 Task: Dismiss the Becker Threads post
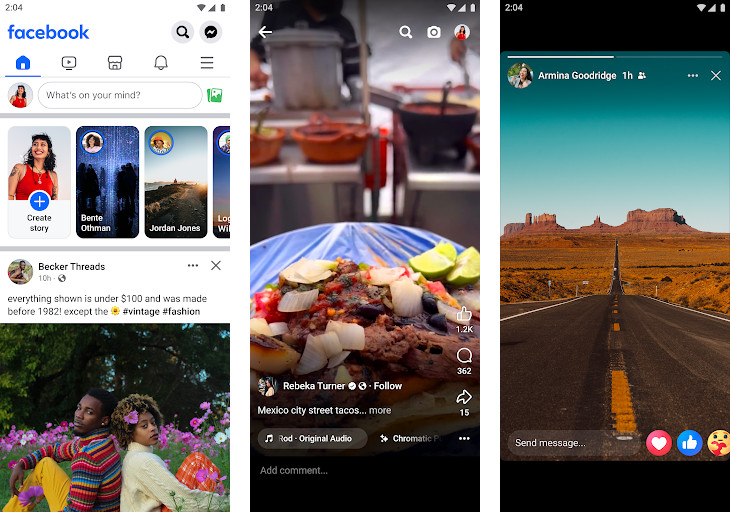216,266
